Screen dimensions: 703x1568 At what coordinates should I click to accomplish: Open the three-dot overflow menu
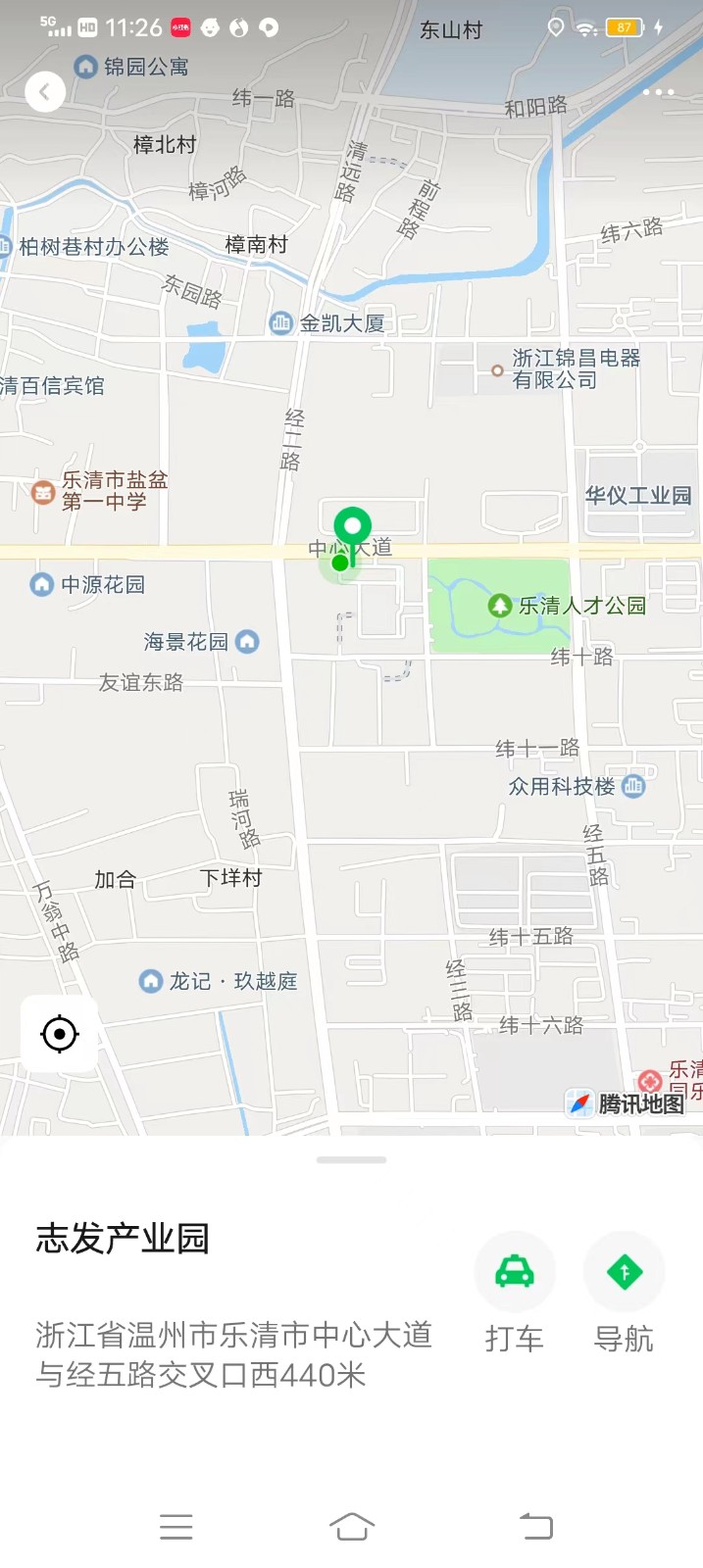(658, 92)
